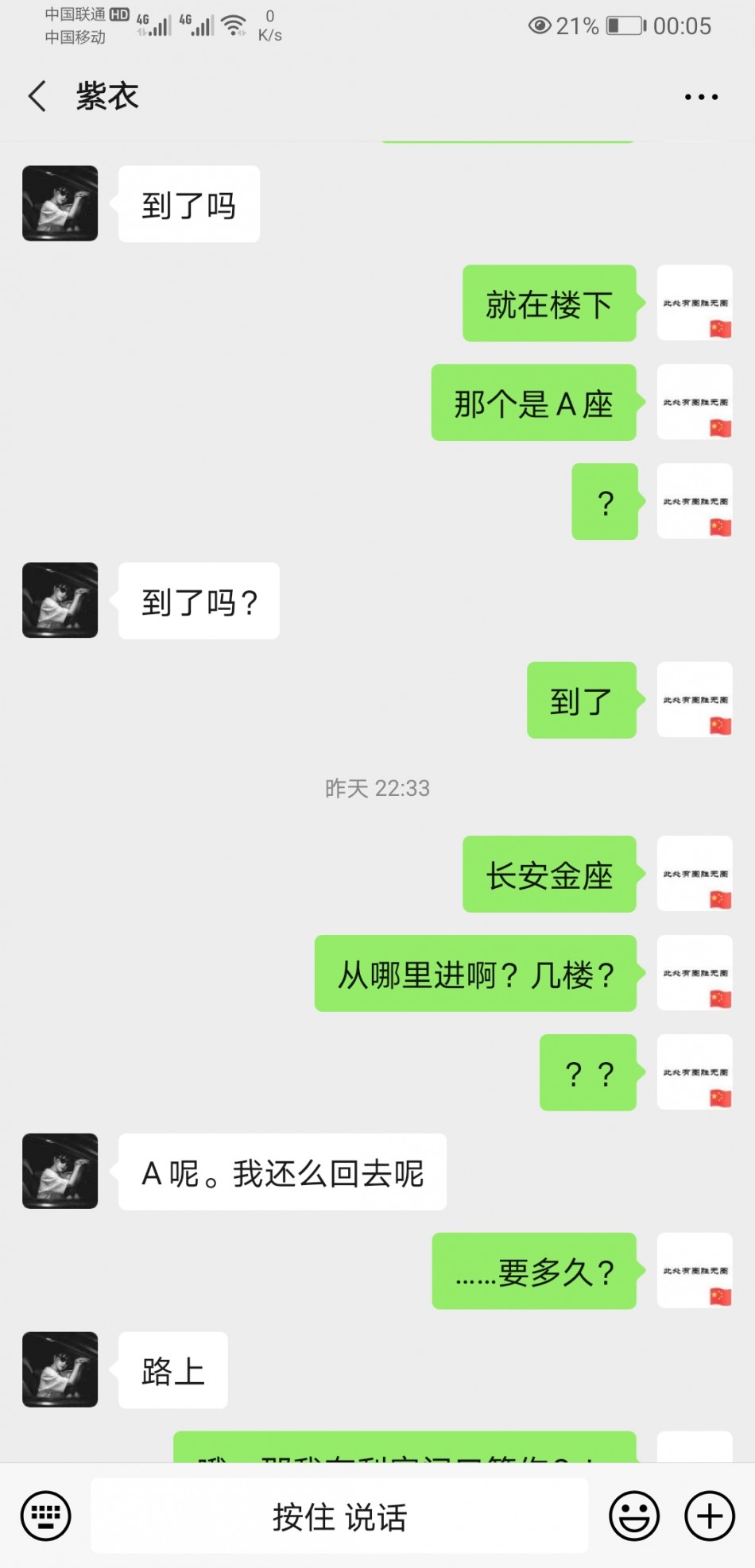This screenshot has height=1568, width=755.
Task: Open 紫衣's avatar next to 路上
Action: pos(60,1369)
